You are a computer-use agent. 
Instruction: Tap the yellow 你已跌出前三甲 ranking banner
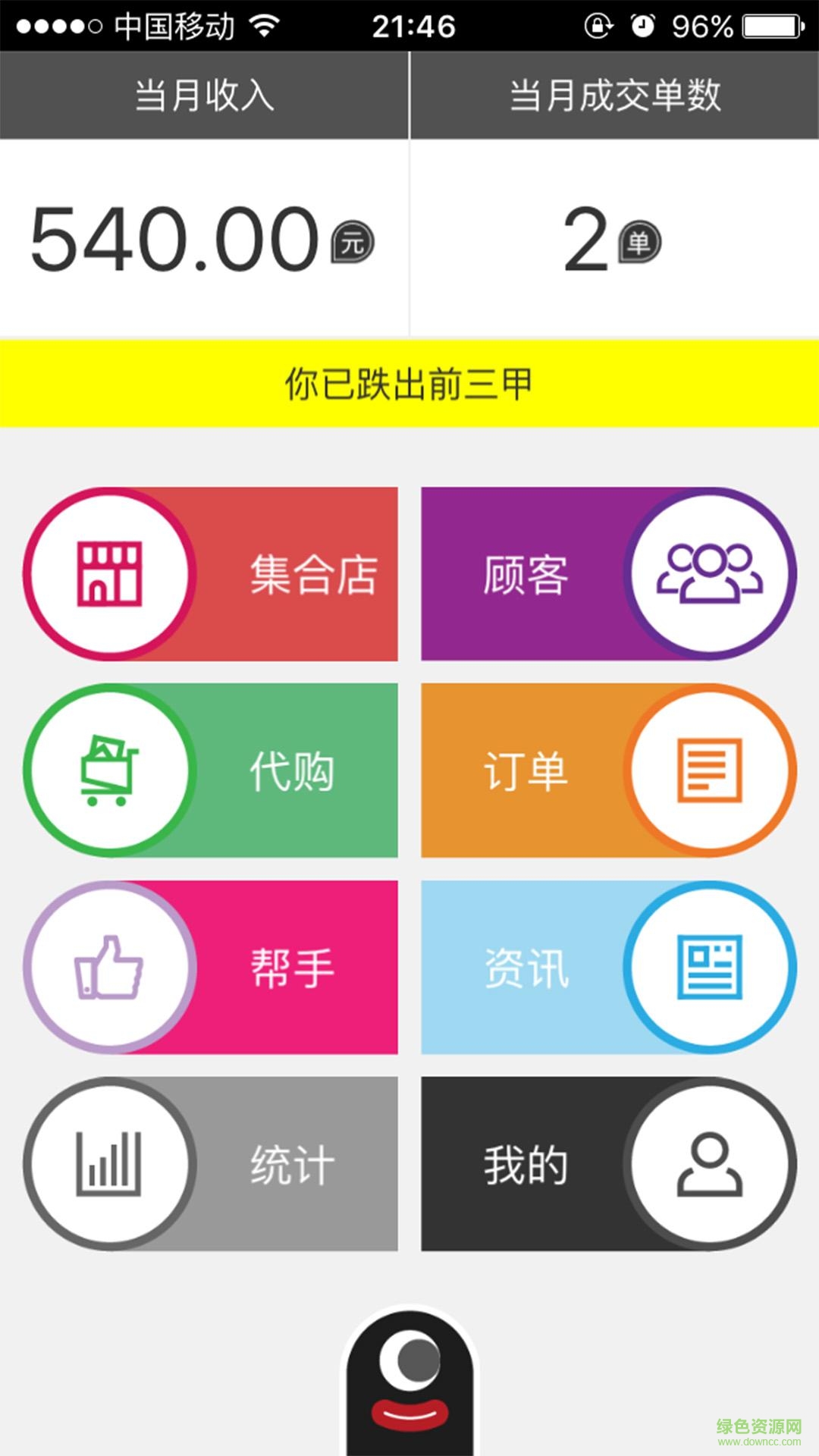tap(409, 383)
